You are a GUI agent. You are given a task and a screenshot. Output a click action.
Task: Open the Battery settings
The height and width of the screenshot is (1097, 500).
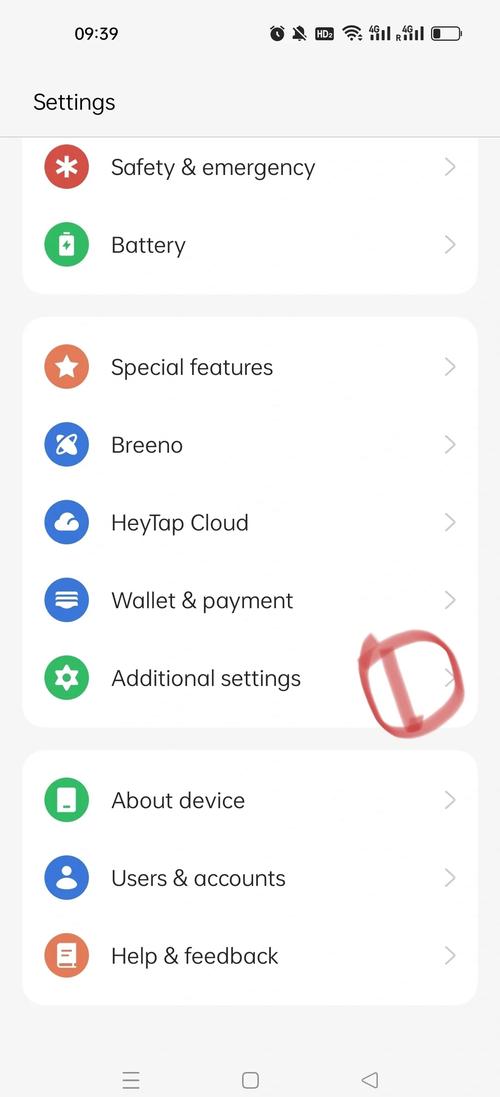250,246
